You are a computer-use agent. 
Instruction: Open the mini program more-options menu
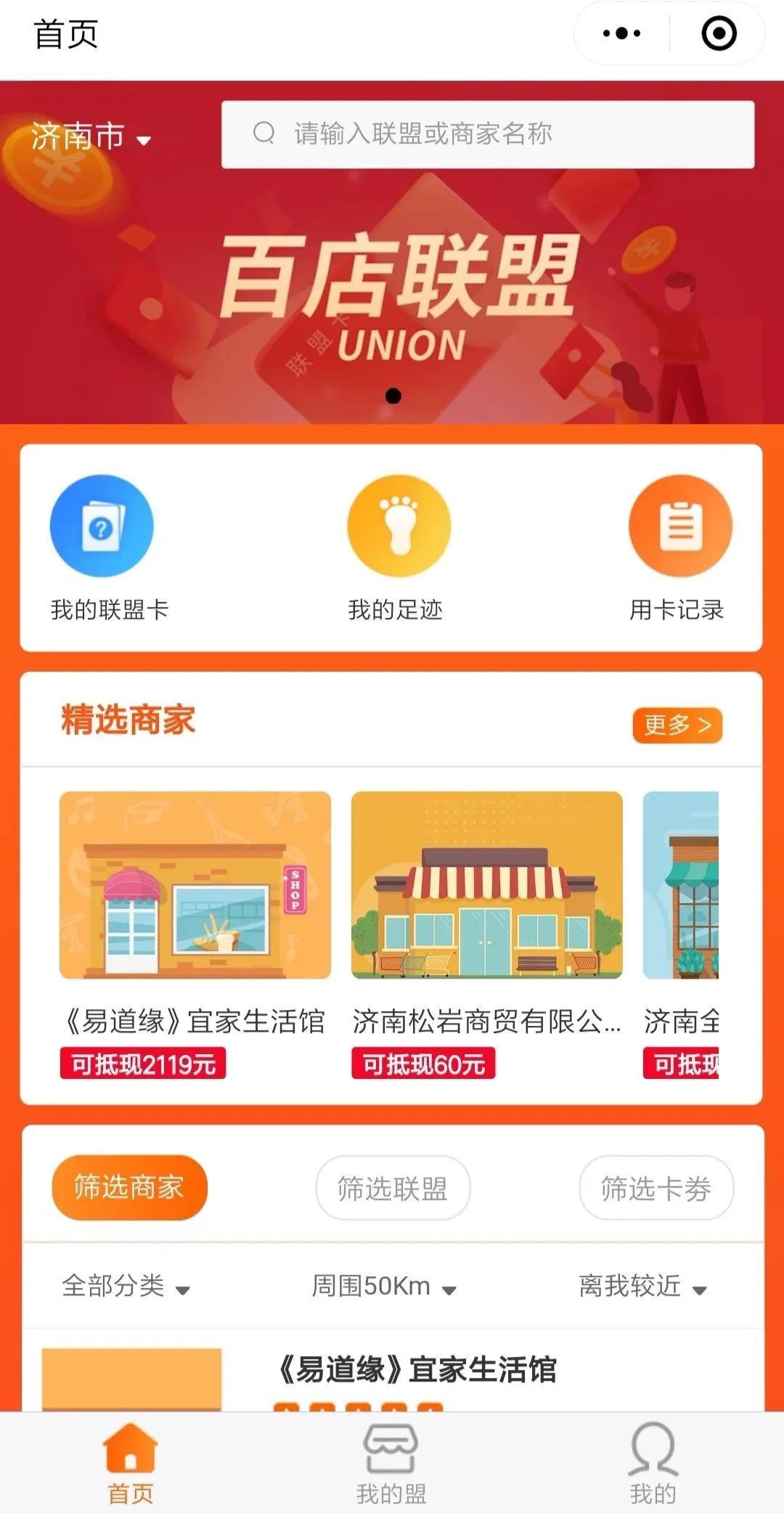point(622,33)
